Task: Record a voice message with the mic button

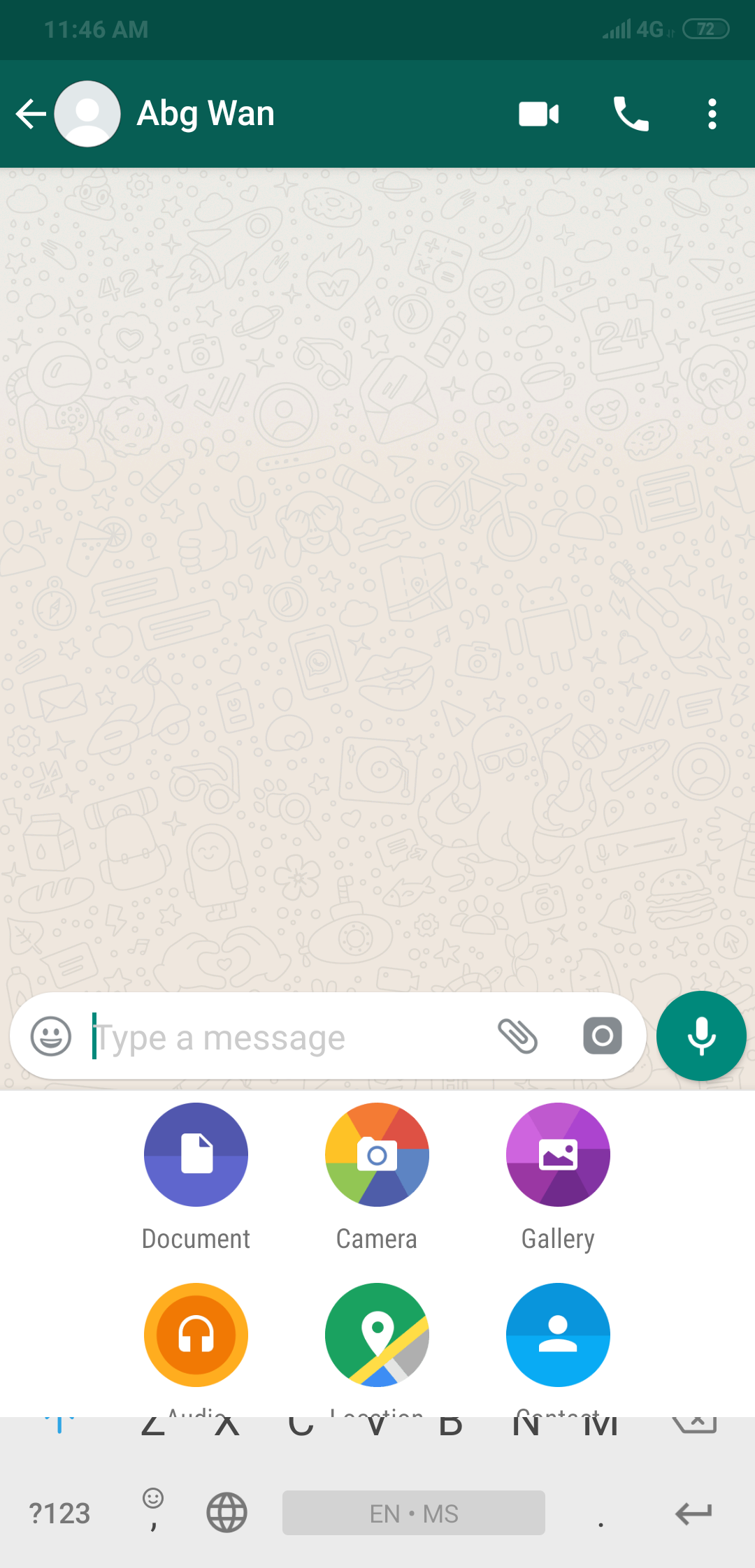Action: tap(701, 1036)
